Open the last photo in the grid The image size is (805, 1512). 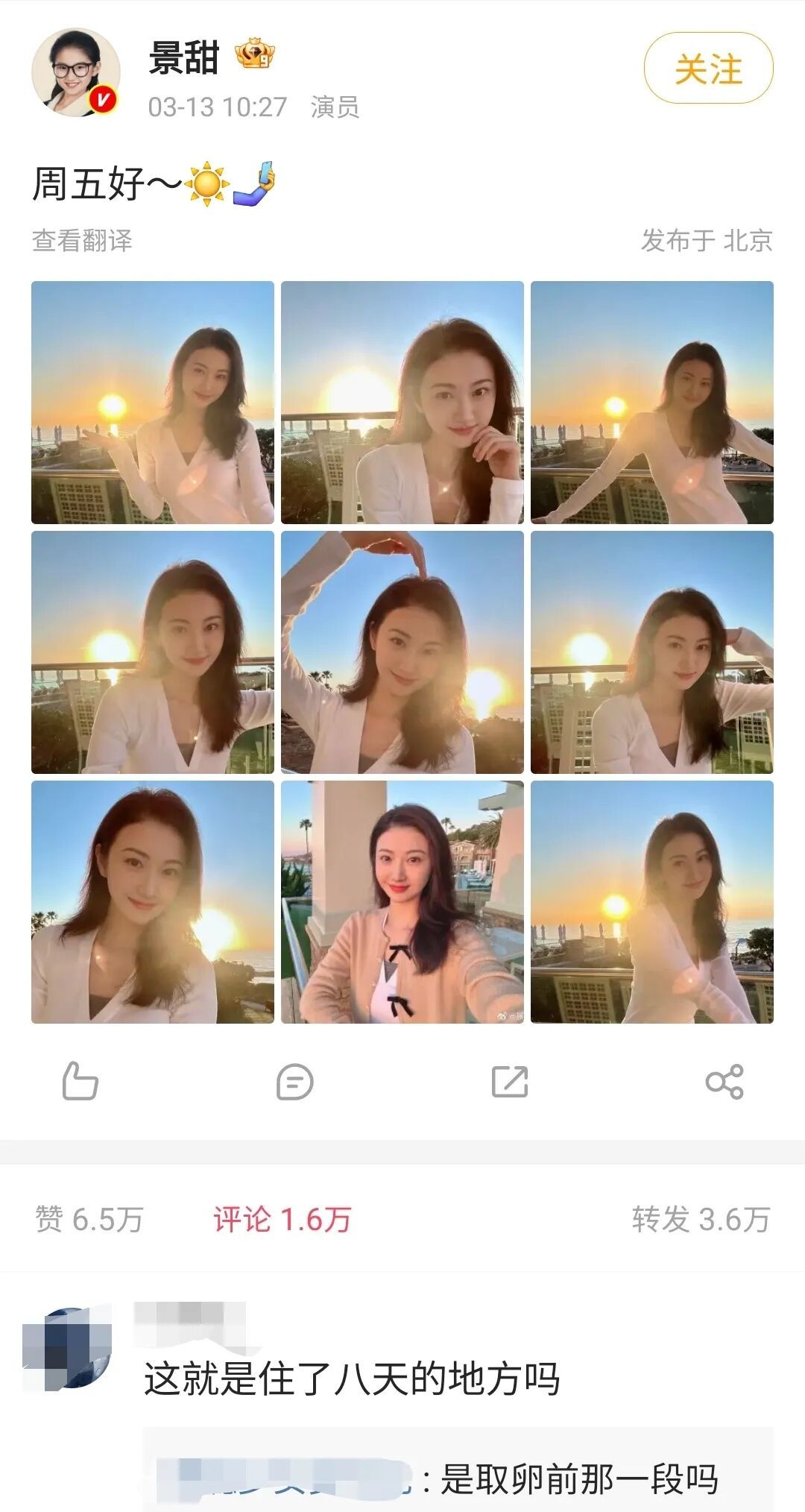[x=652, y=902]
